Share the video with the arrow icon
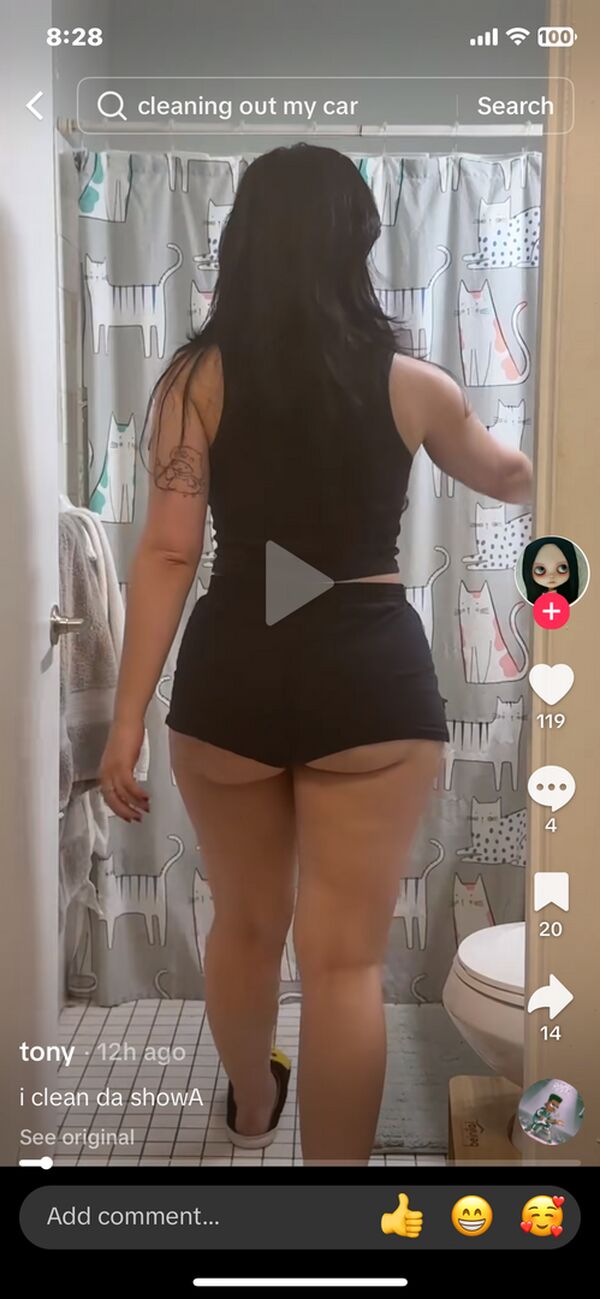This screenshot has width=600, height=1299. pyautogui.click(x=551, y=997)
